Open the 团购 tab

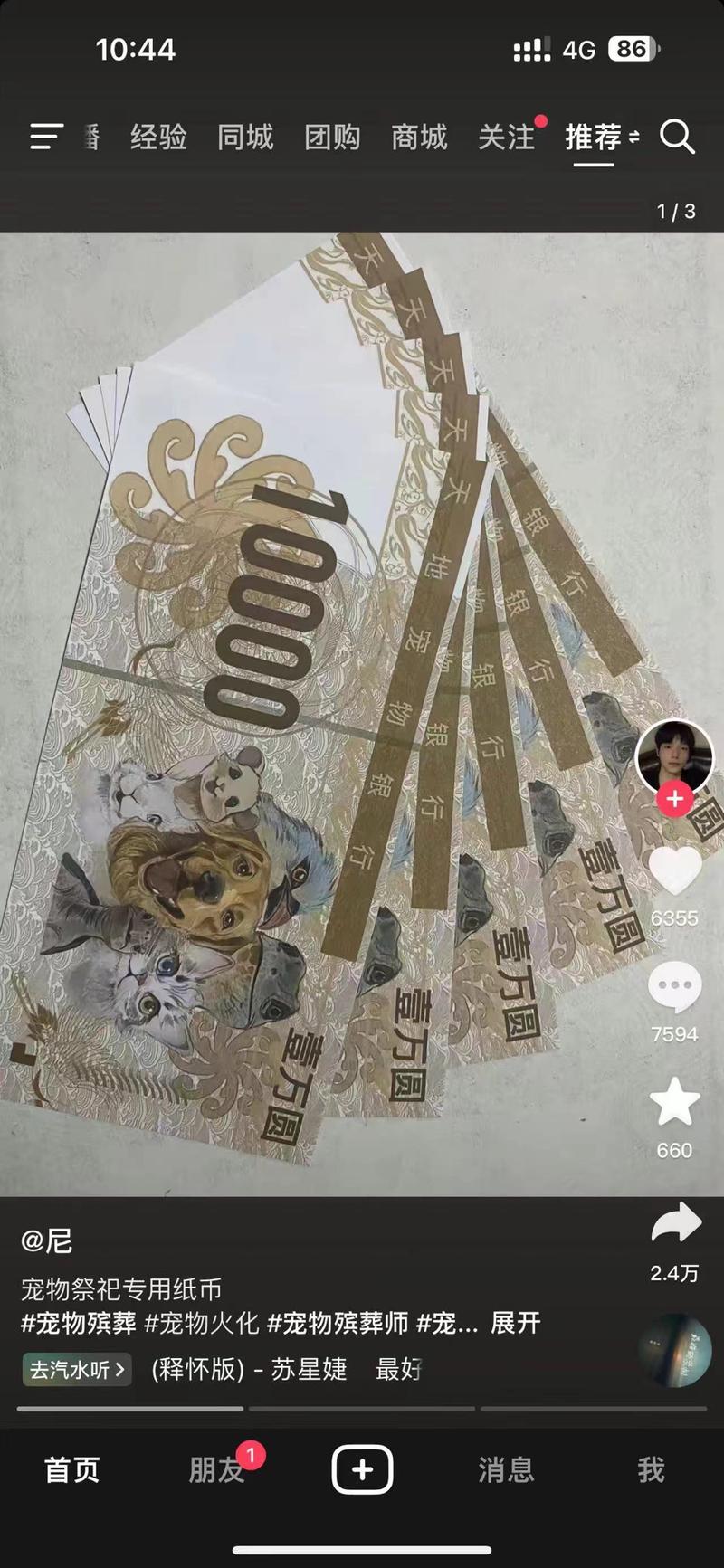tap(332, 137)
